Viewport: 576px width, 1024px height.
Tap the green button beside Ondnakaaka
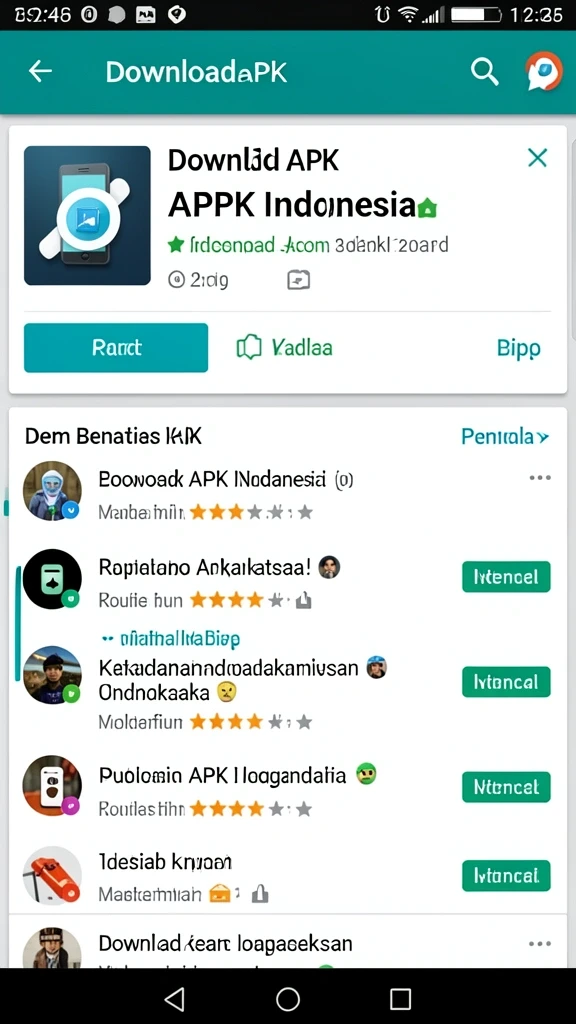pyautogui.click(x=506, y=682)
